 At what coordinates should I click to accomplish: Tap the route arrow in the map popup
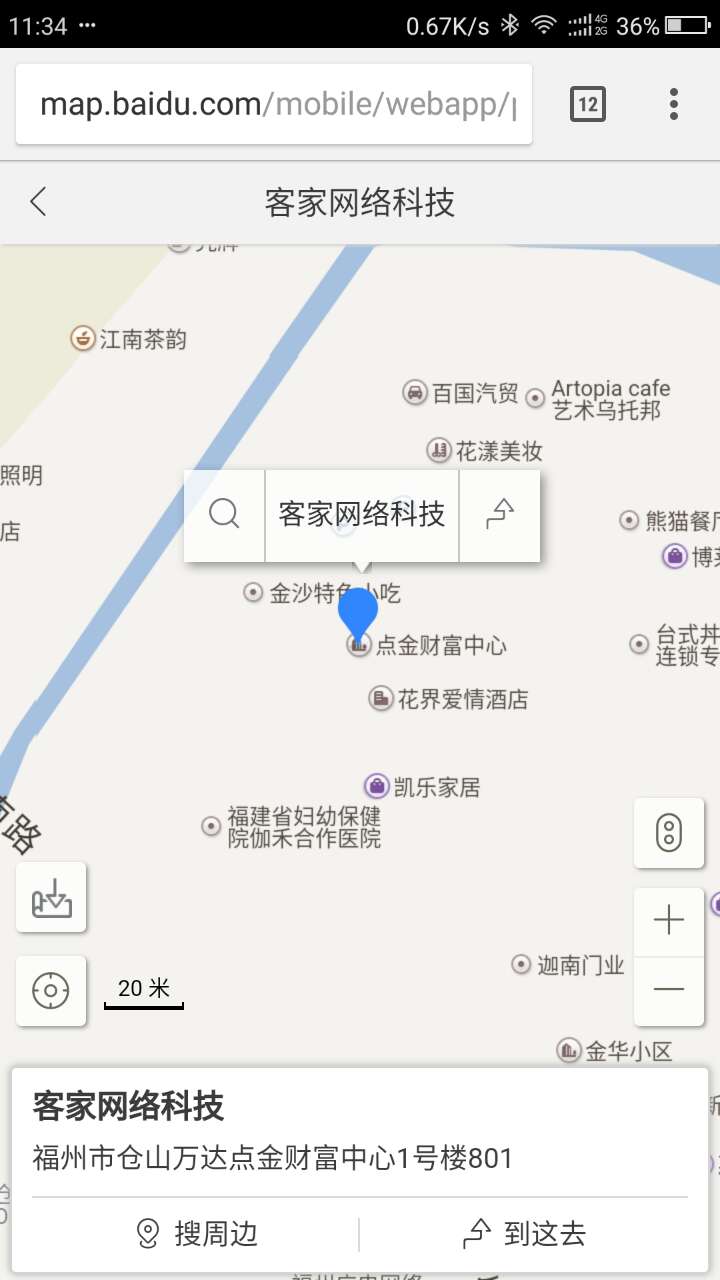500,515
